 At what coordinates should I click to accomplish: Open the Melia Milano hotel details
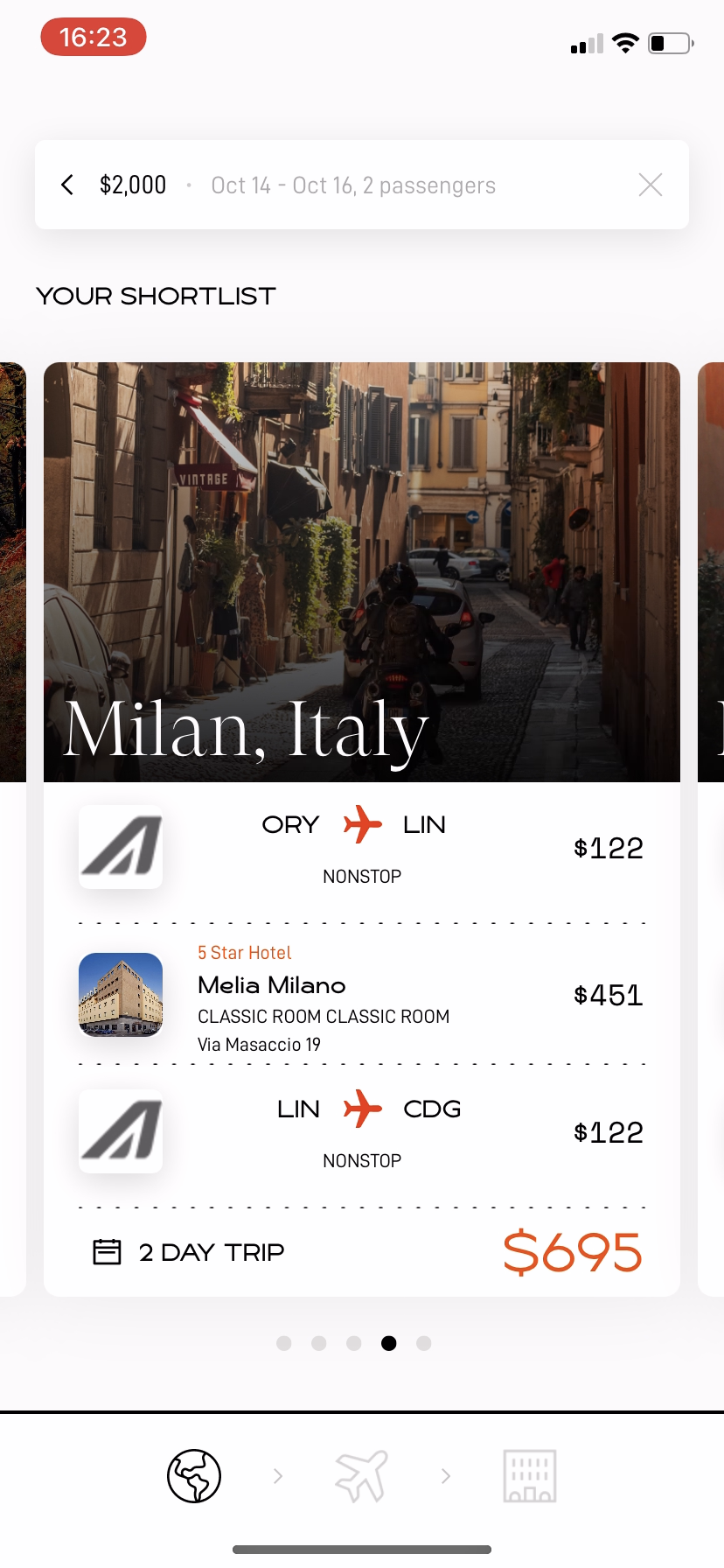point(361,995)
